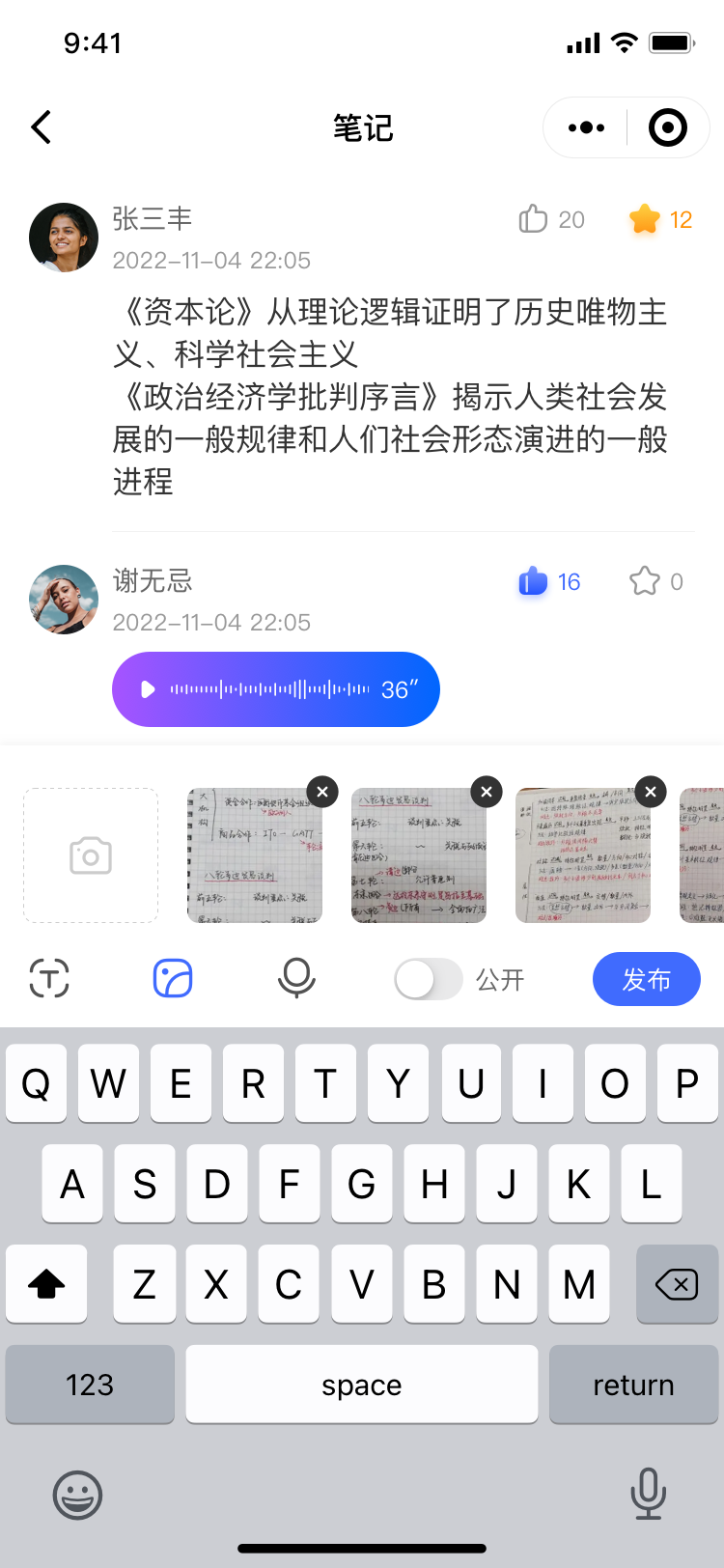This screenshot has width=724, height=1568.
Task: Hit the return key on the keyboard
Action: 633,1385
